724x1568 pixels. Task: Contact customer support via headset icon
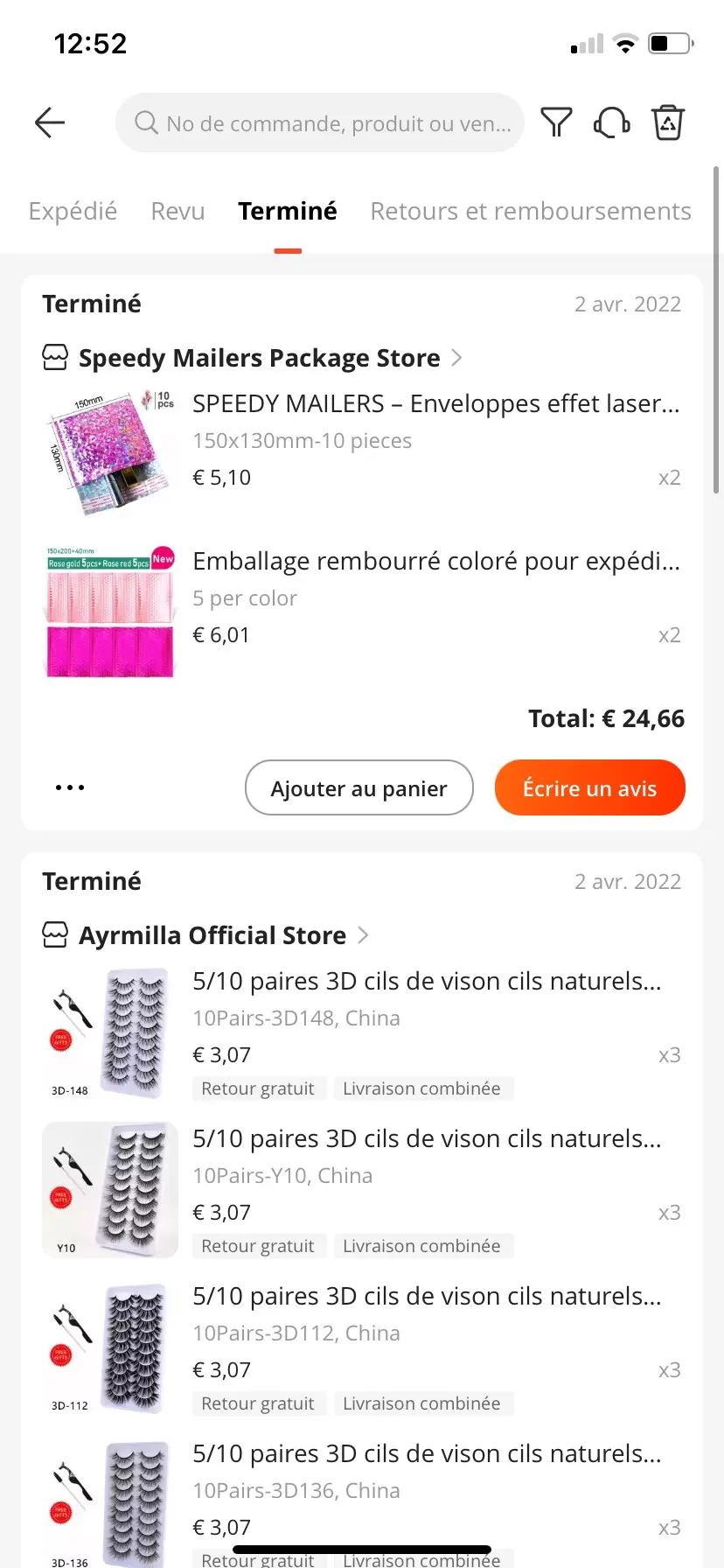(612, 122)
